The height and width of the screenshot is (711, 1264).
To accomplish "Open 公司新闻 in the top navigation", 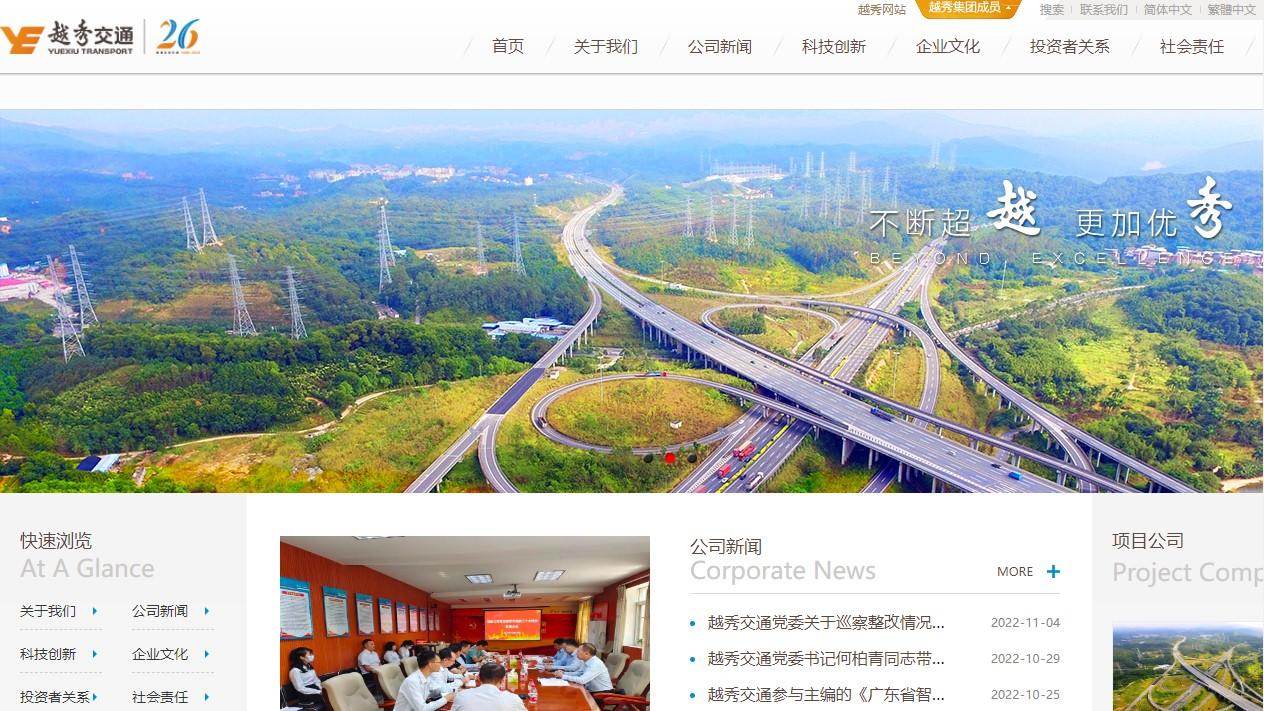I will click(719, 46).
